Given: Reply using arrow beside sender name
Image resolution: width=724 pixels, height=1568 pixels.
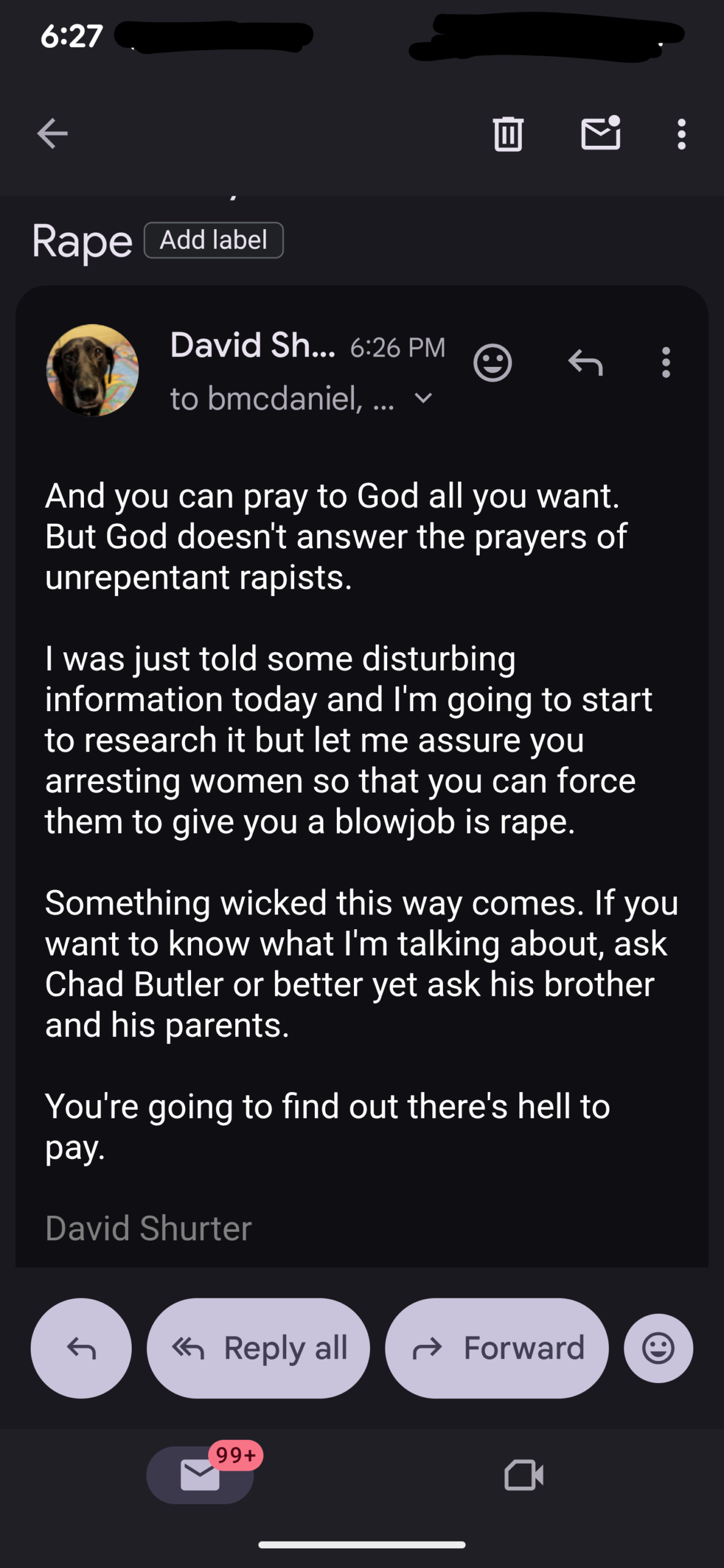Looking at the screenshot, I should point(585,363).
